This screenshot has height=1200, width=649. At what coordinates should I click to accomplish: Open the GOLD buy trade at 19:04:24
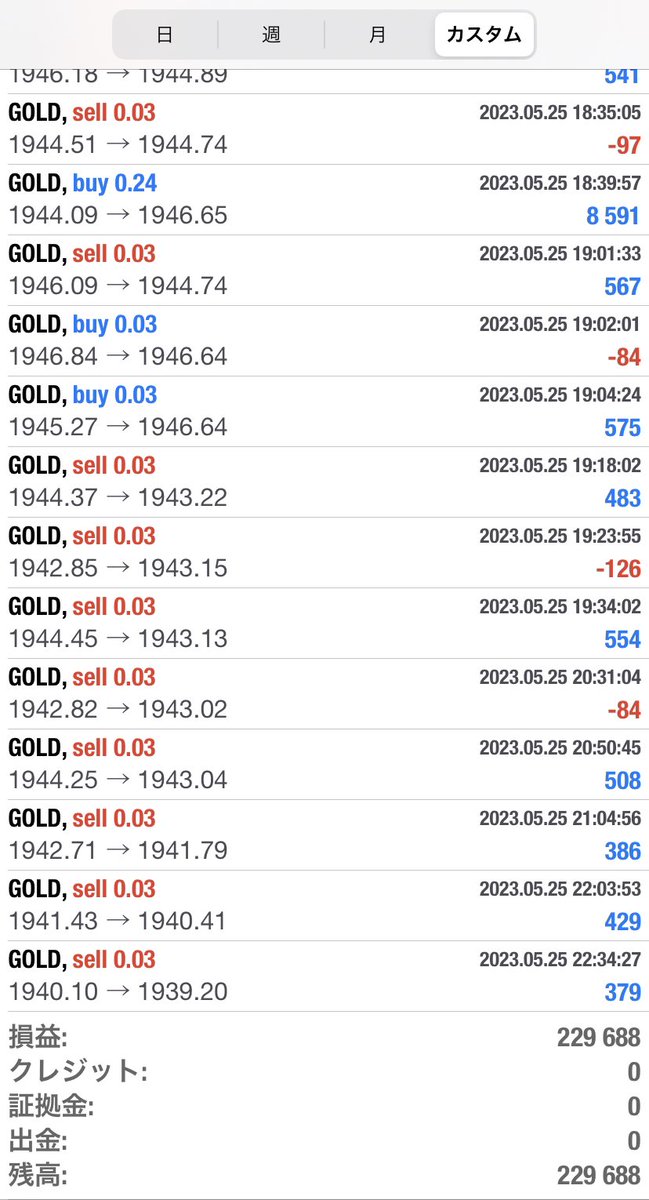tap(324, 411)
